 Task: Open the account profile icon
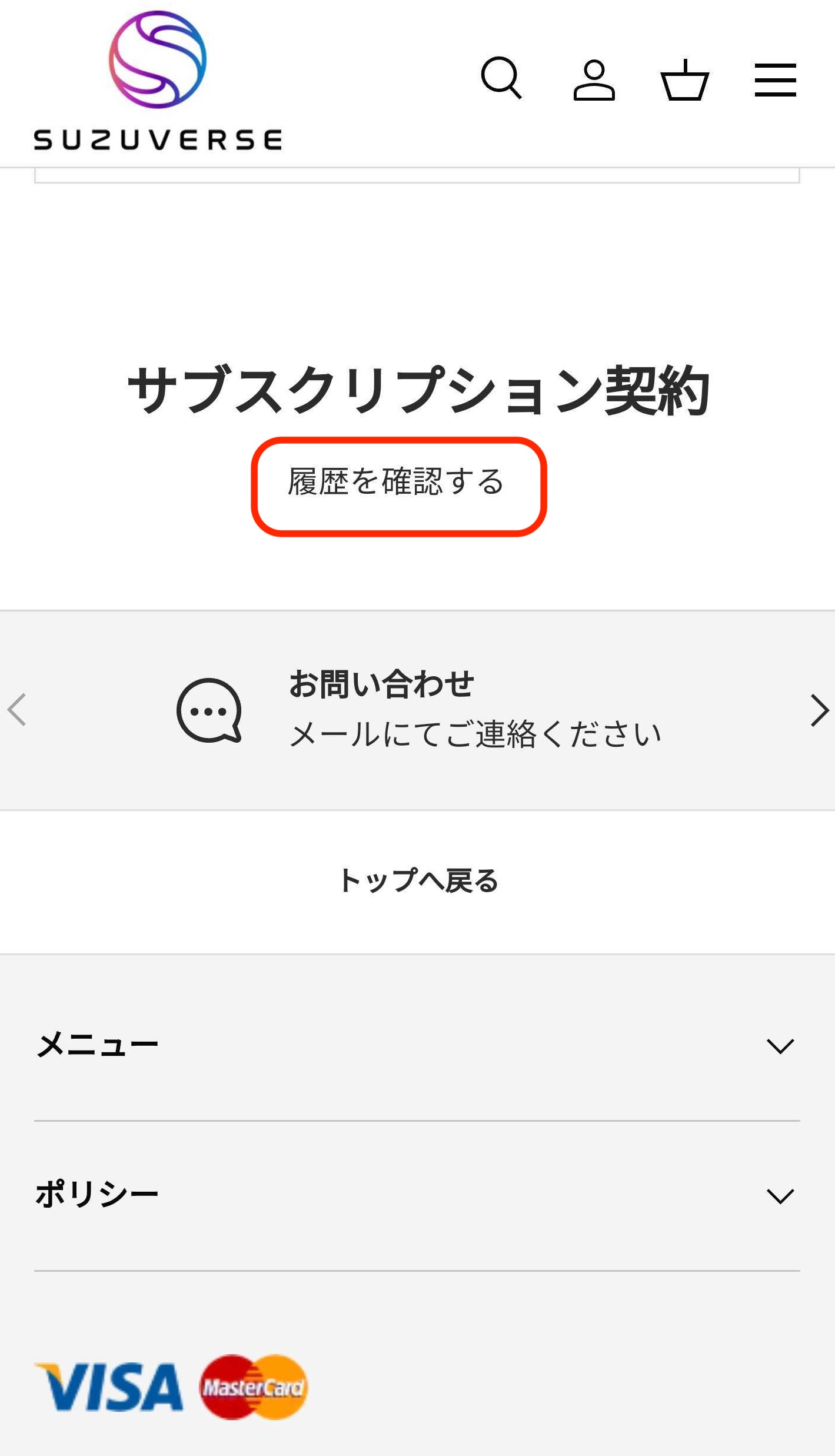click(x=594, y=80)
